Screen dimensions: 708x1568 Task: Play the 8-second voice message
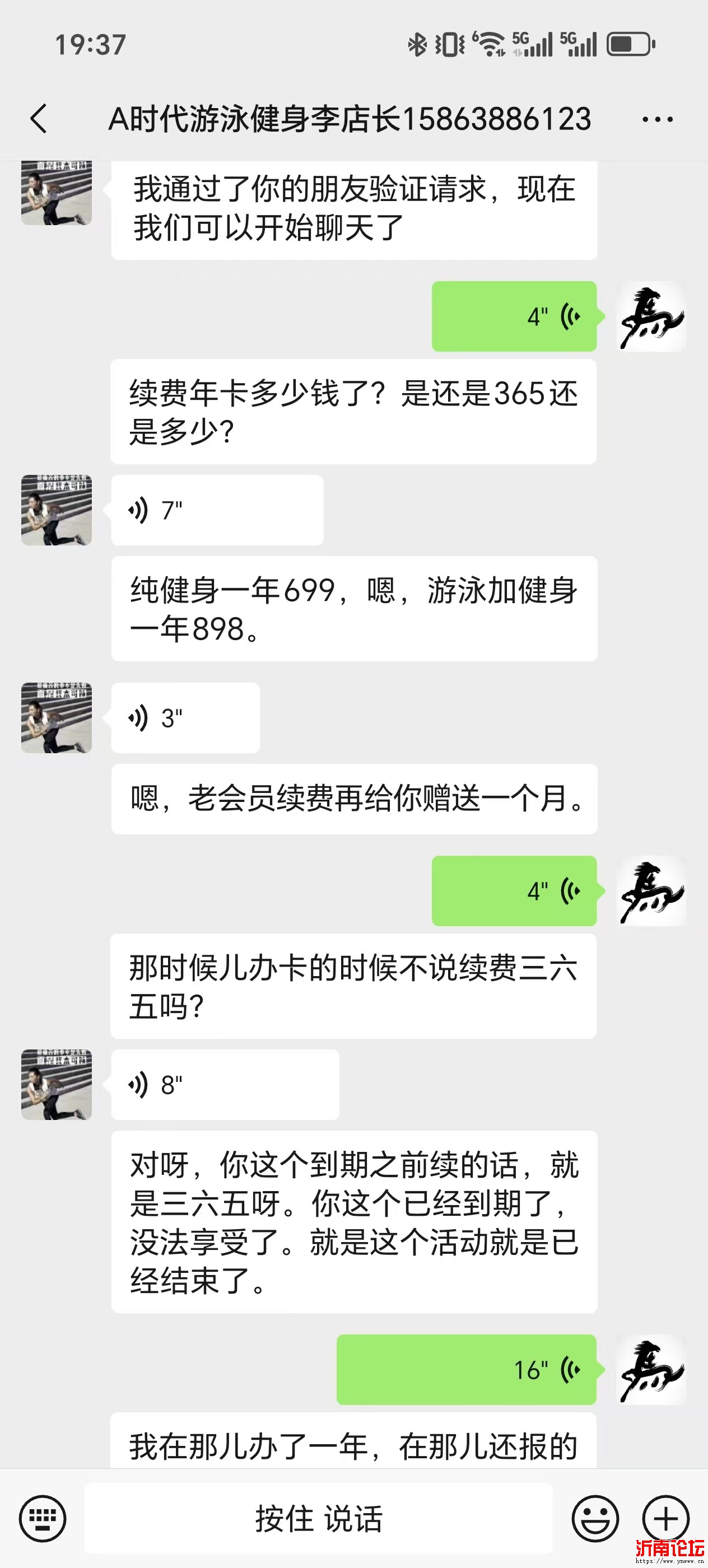point(225,1085)
